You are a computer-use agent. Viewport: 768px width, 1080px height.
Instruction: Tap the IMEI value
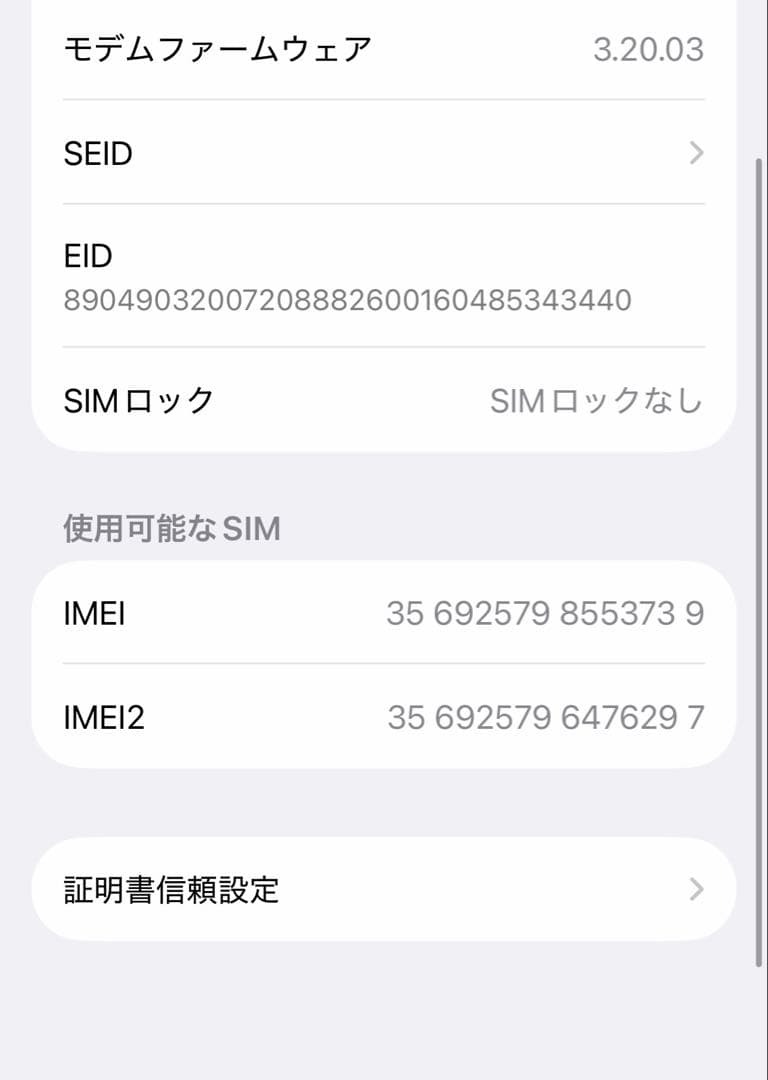tap(548, 614)
